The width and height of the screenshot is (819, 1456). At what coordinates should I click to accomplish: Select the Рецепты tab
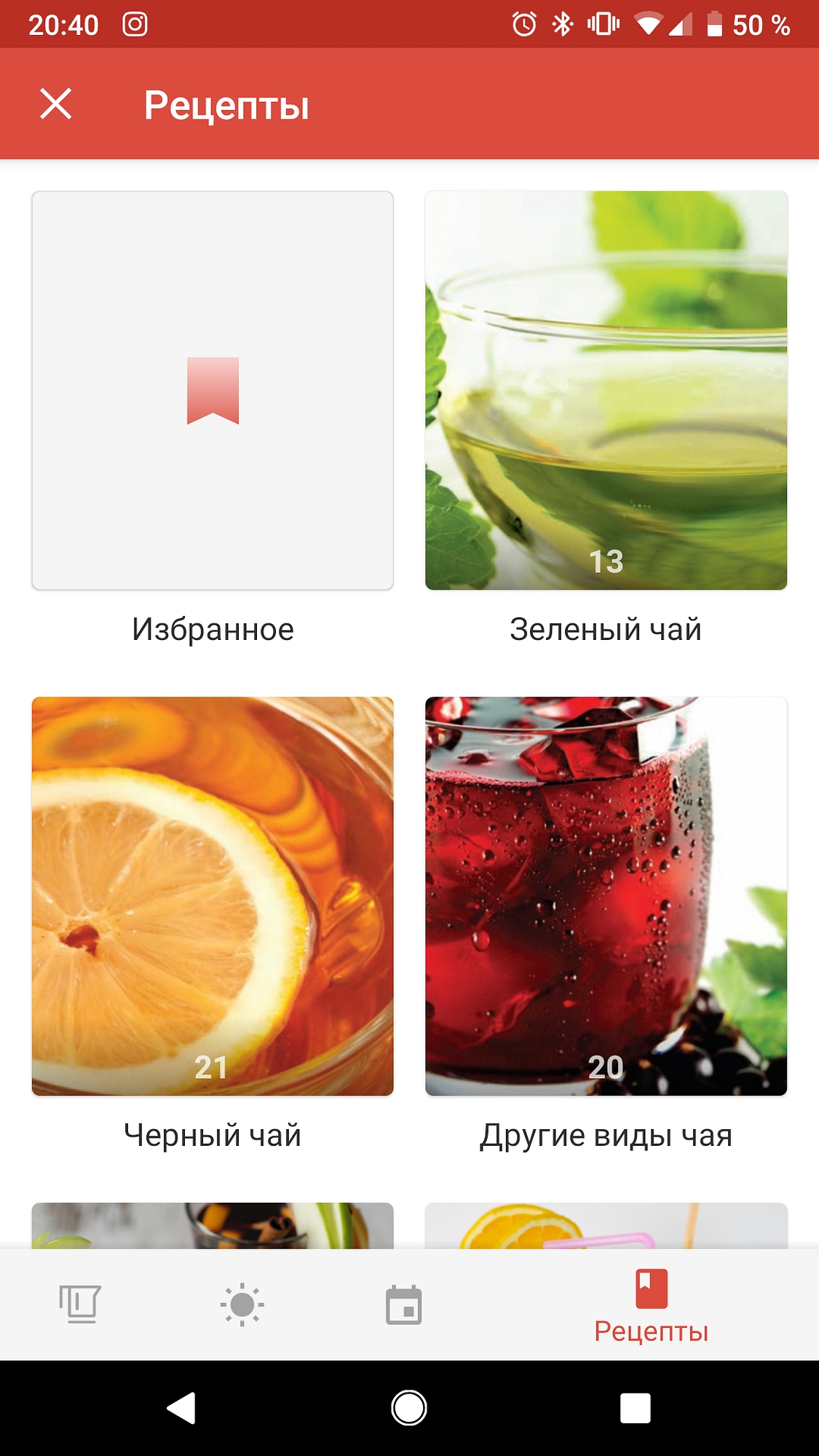651,1305
